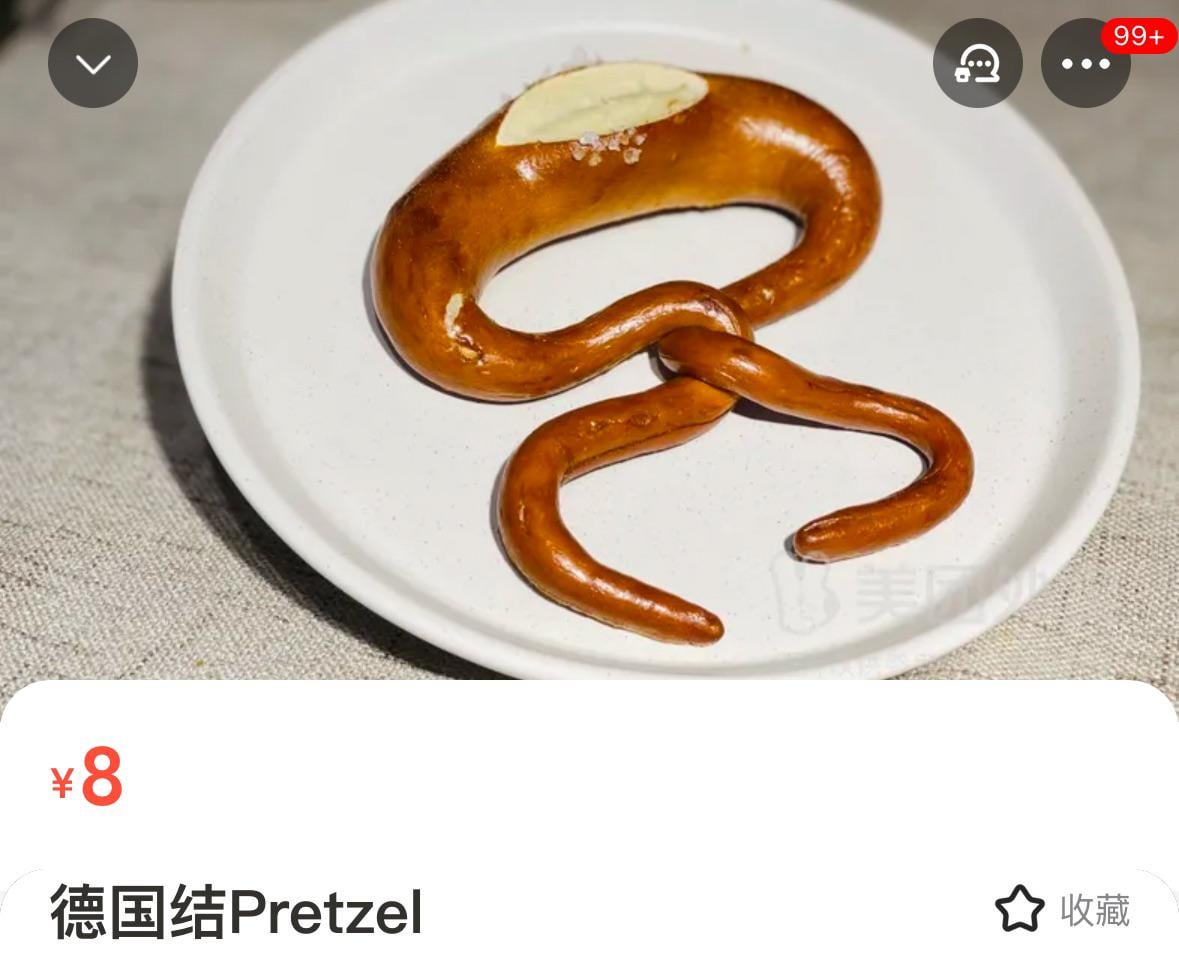Add 德国结Pretzel to favorites (收藏)
The image size is (1179, 956).
tap(1062, 909)
